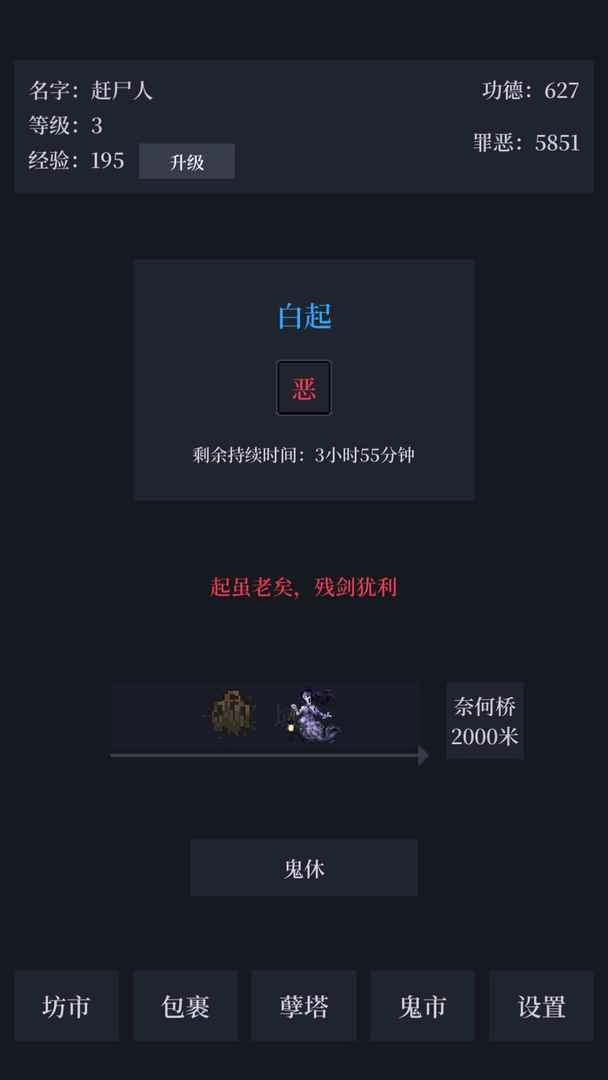
Task: Tap the red 恶 status icon
Action: click(304, 388)
